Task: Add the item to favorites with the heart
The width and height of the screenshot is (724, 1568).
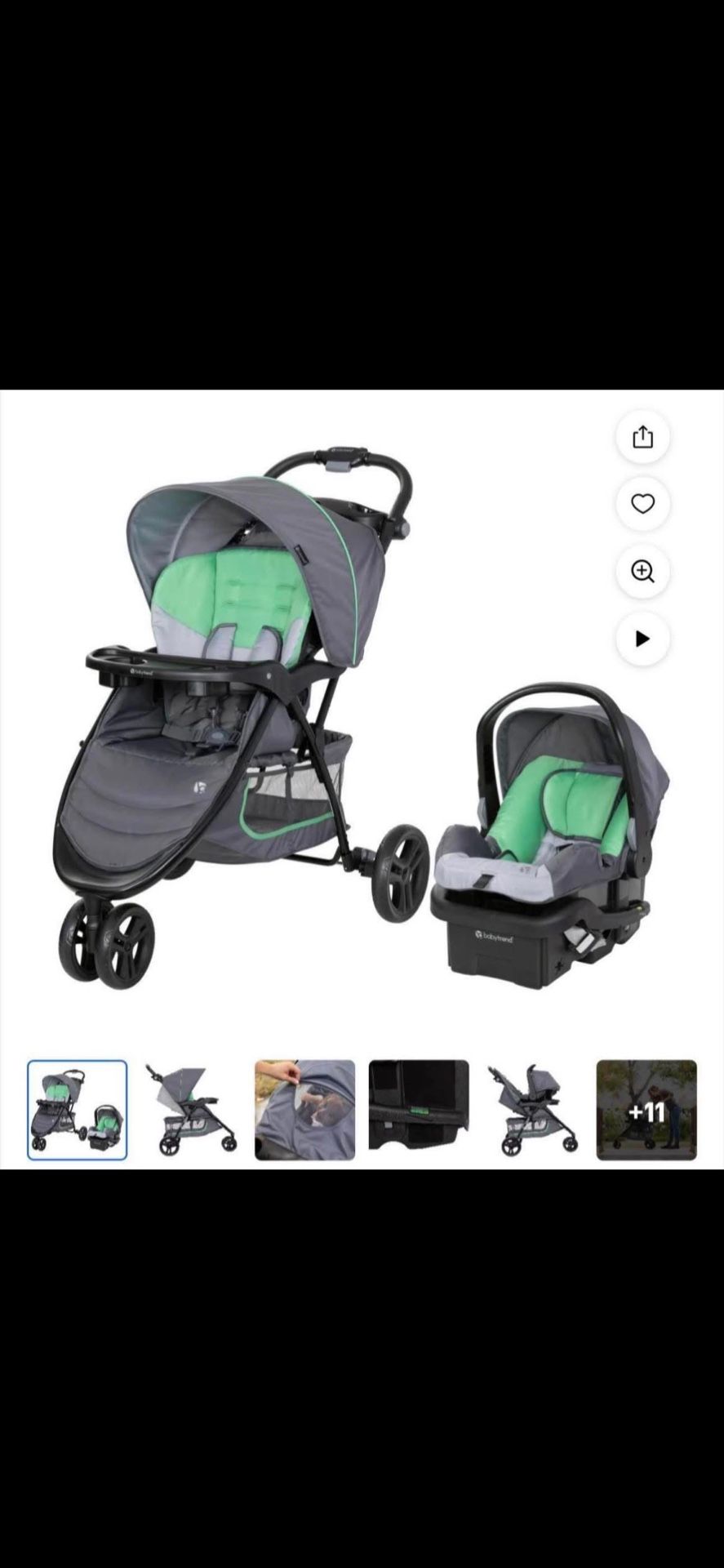Action: [642, 504]
